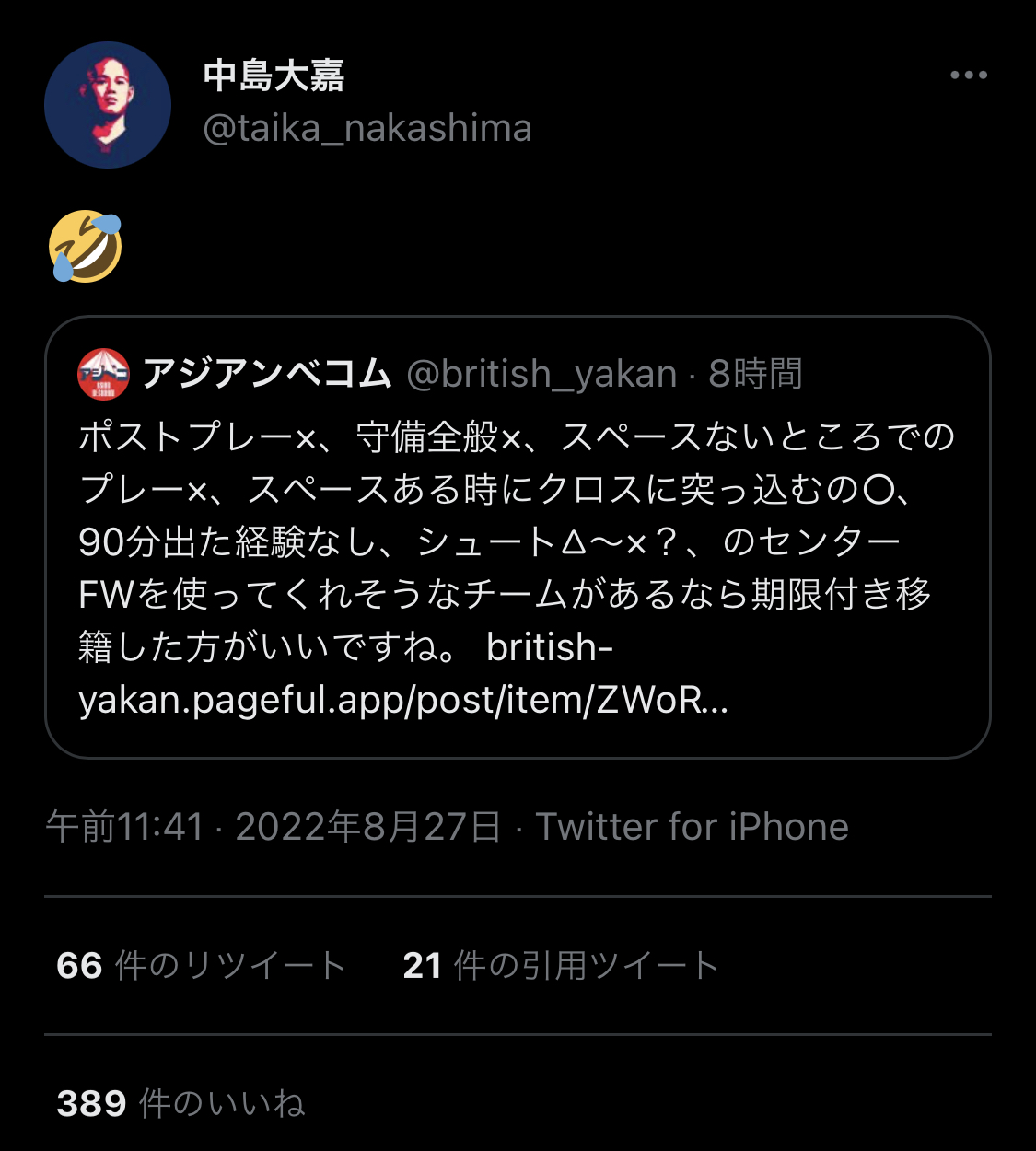Open the Twitter for iPhone source link
This screenshot has width=1036, height=1151.
692,827
